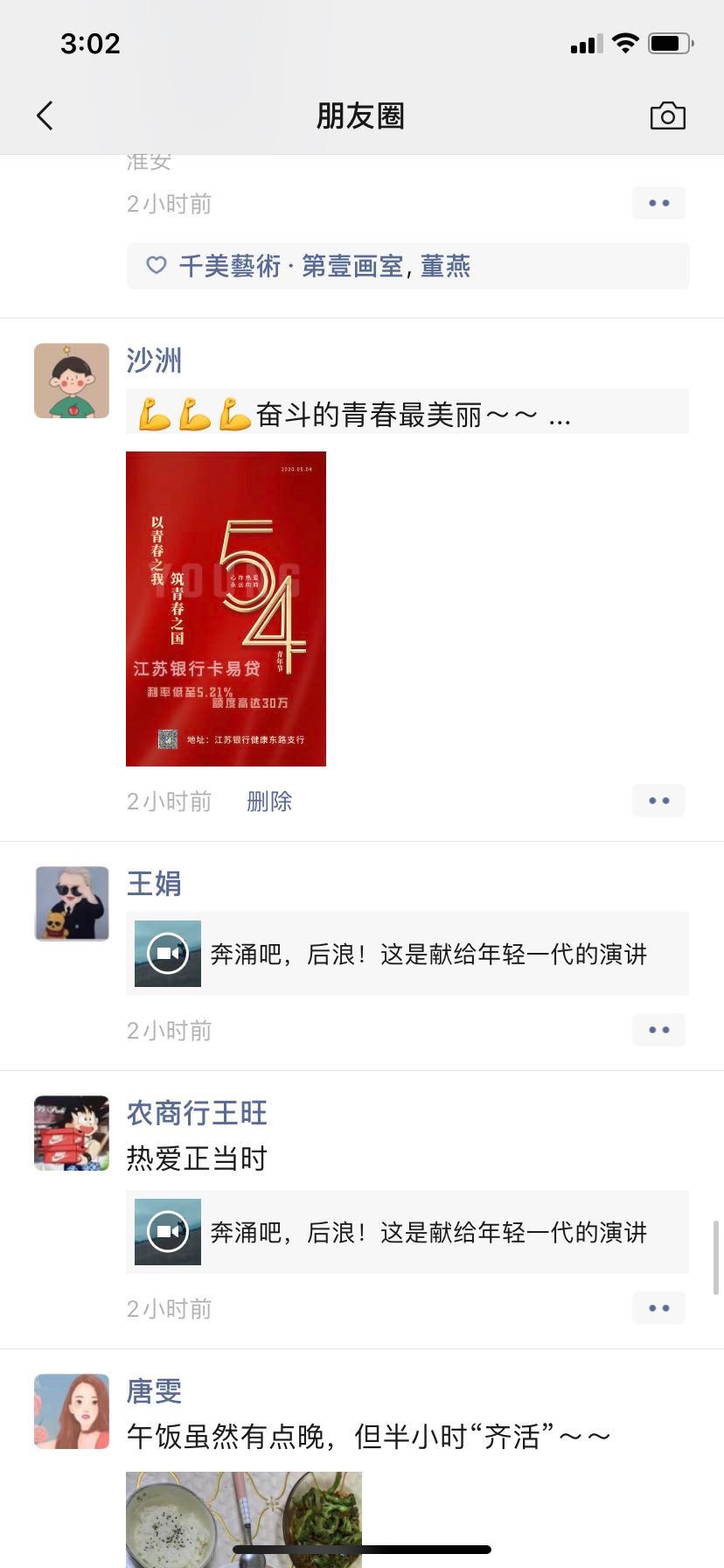
Task: Open 沙洲's profile avatar
Action: pyautogui.click(x=72, y=381)
